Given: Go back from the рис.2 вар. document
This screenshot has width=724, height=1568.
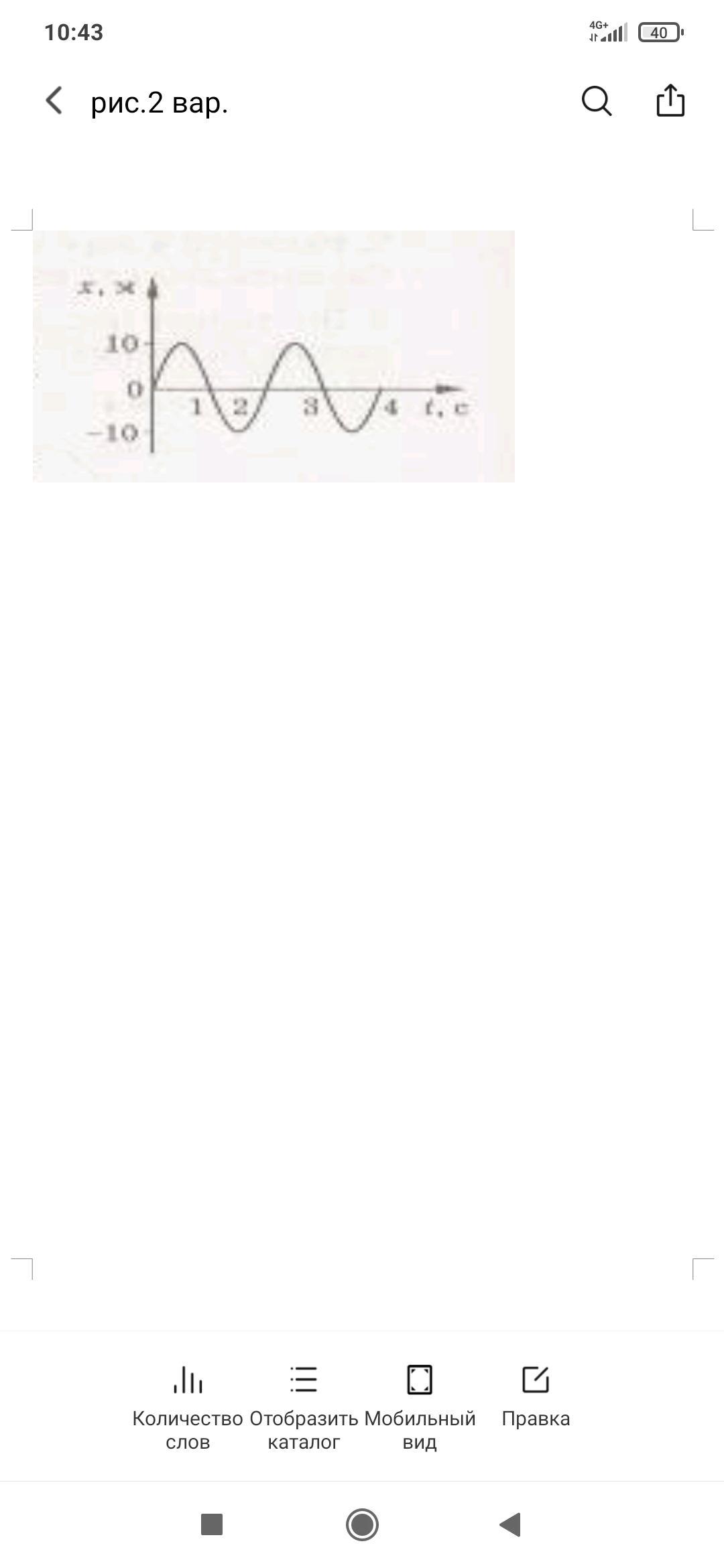Looking at the screenshot, I should (54, 101).
